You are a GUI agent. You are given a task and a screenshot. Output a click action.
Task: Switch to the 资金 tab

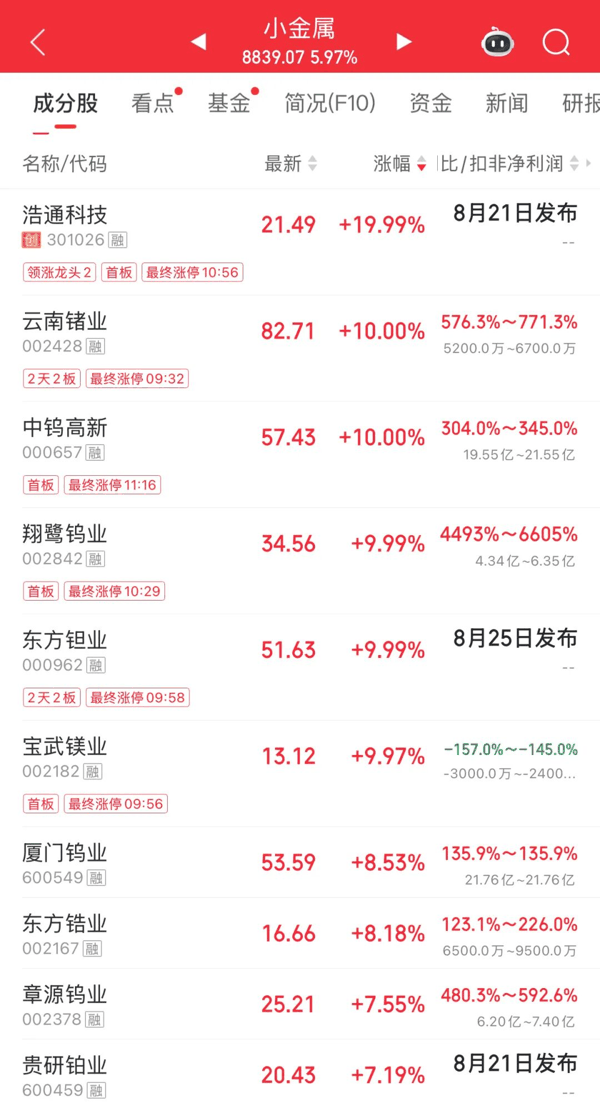coord(430,104)
